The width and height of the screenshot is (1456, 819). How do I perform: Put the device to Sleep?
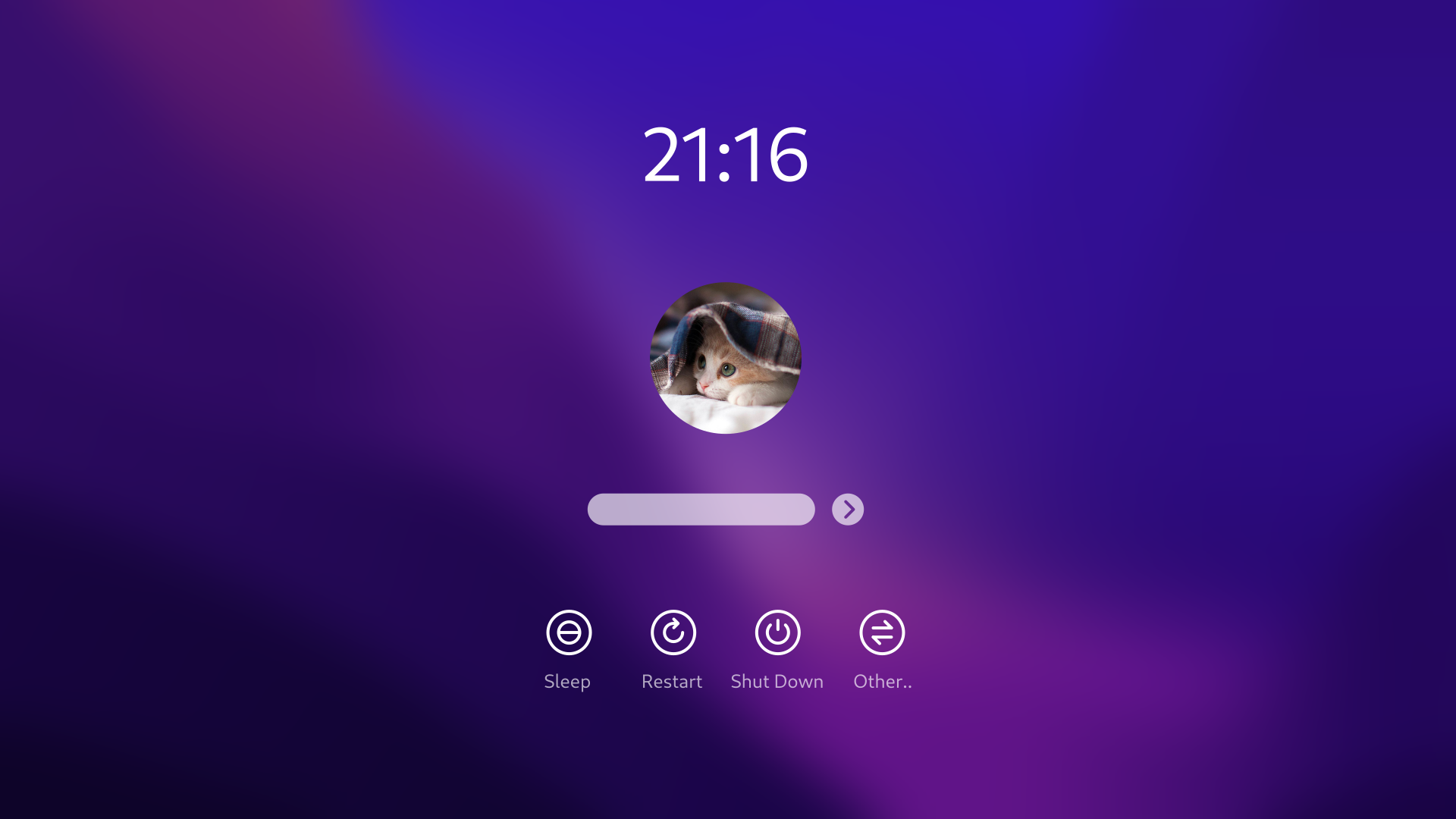pyautogui.click(x=569, y=633)
